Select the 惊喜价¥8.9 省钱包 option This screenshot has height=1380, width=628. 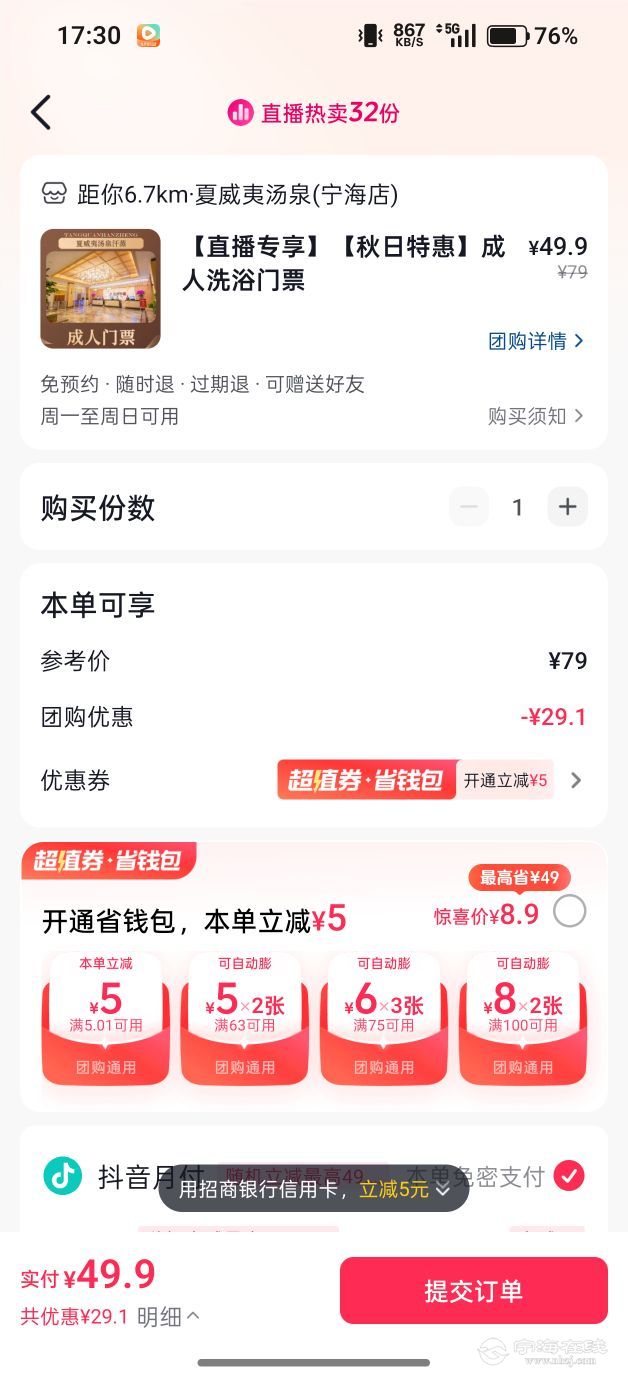569,912
